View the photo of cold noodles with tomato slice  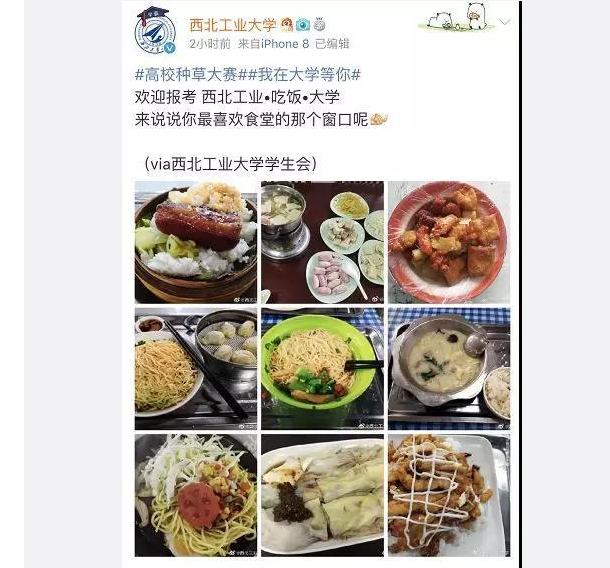point(196,494)
